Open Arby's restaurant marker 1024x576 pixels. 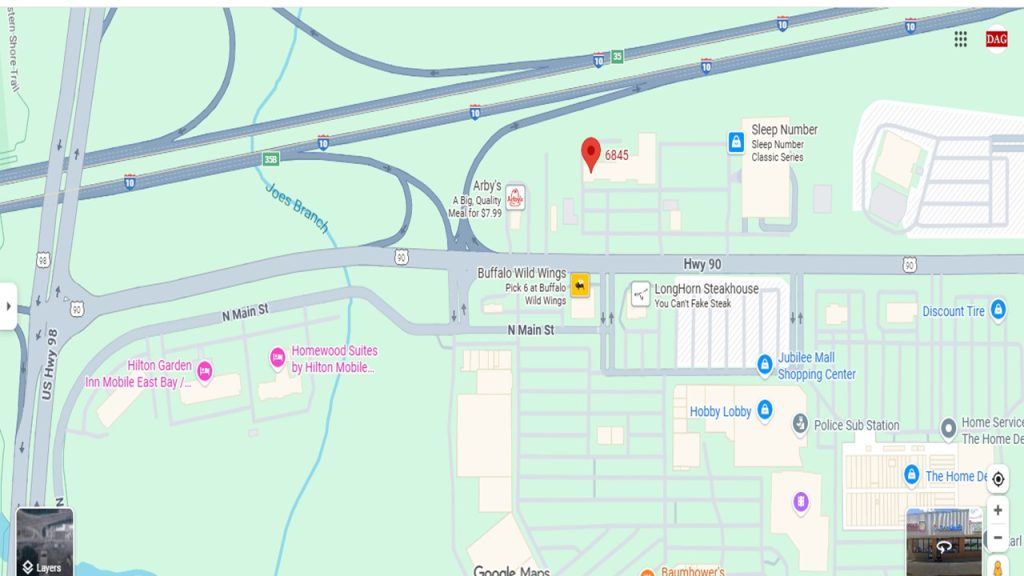coord(515,198)
